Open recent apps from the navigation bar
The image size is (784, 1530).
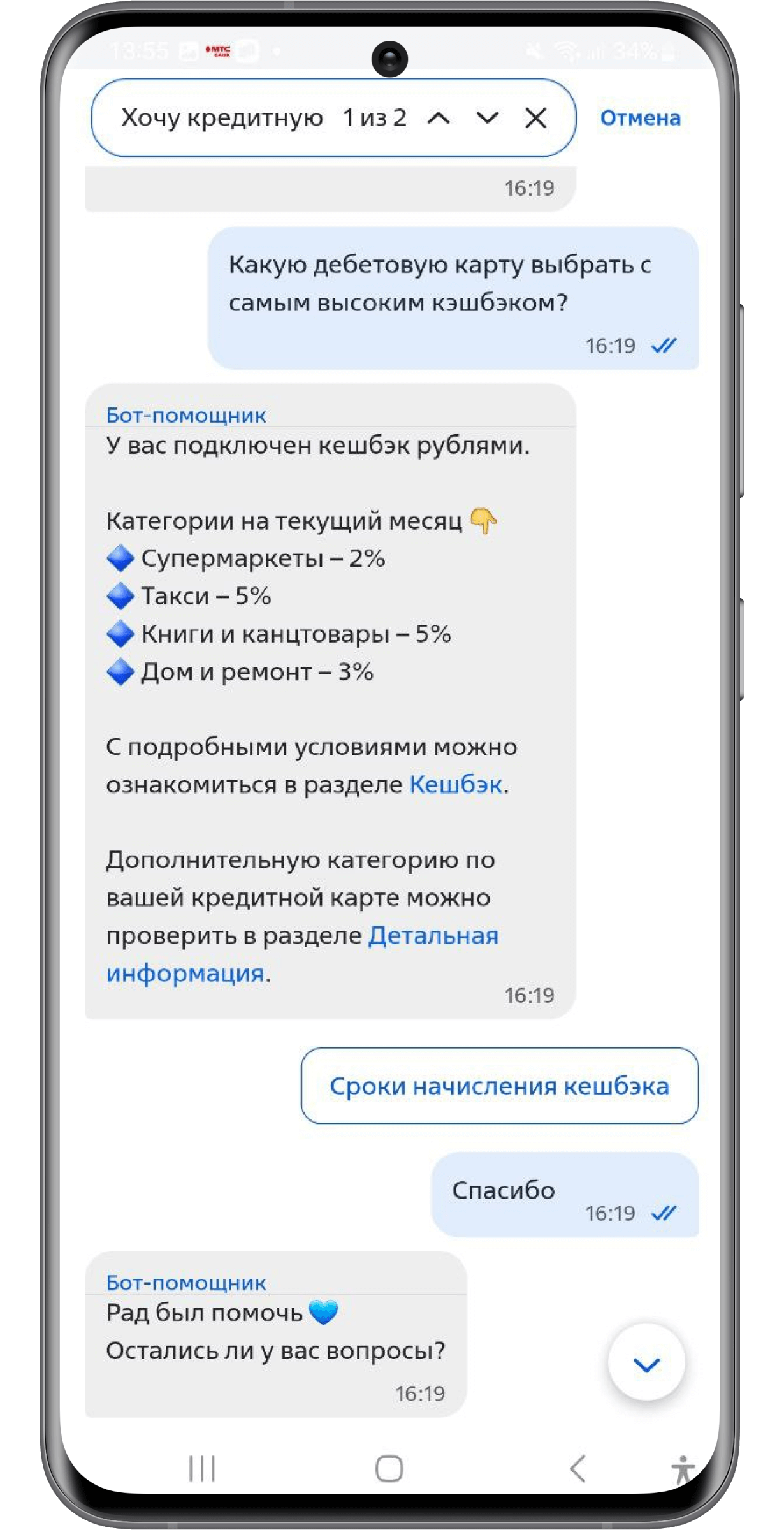[202, 1469]
